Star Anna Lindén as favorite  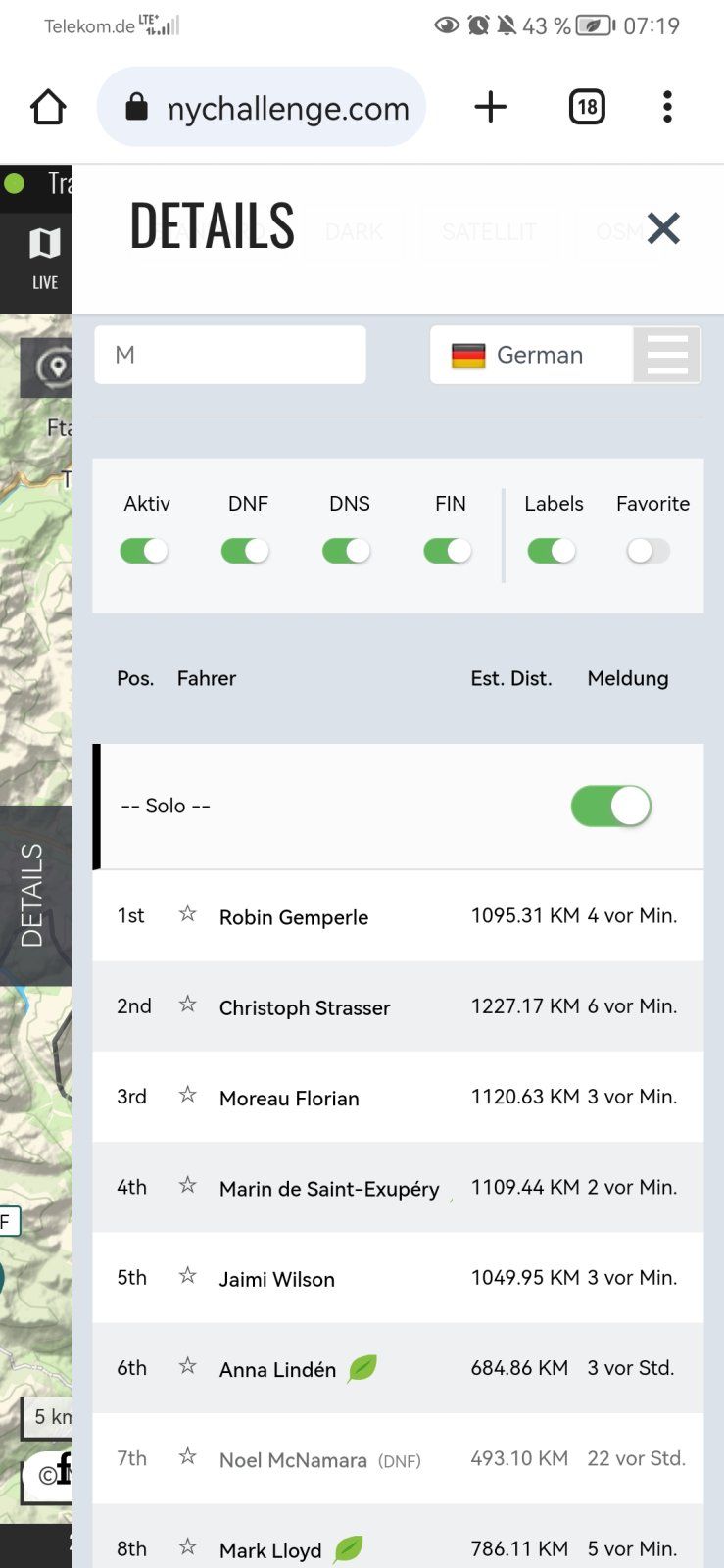click(187, 1366)
